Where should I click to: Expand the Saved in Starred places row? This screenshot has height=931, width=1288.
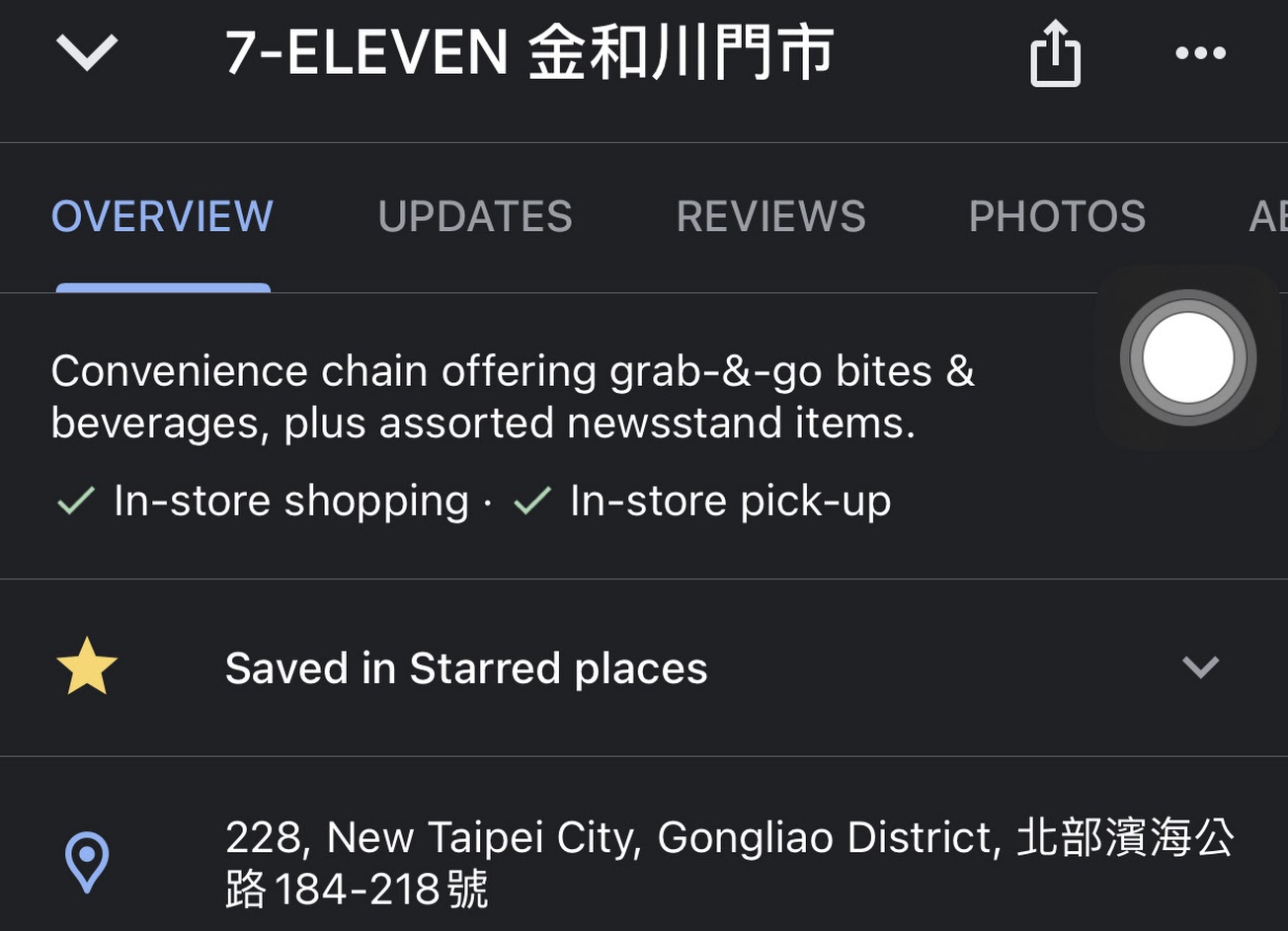(x=1200, y=668)
